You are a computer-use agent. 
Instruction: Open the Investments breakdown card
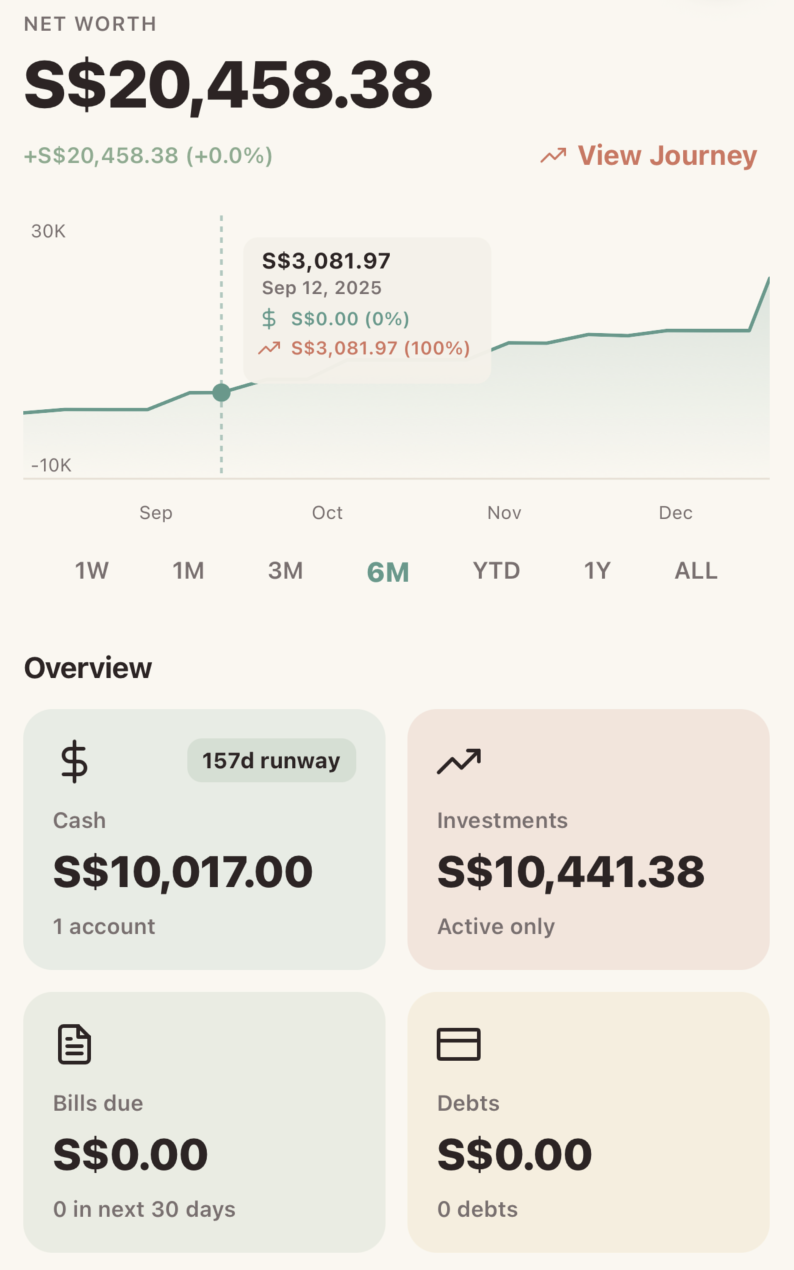tap(588, 840)
